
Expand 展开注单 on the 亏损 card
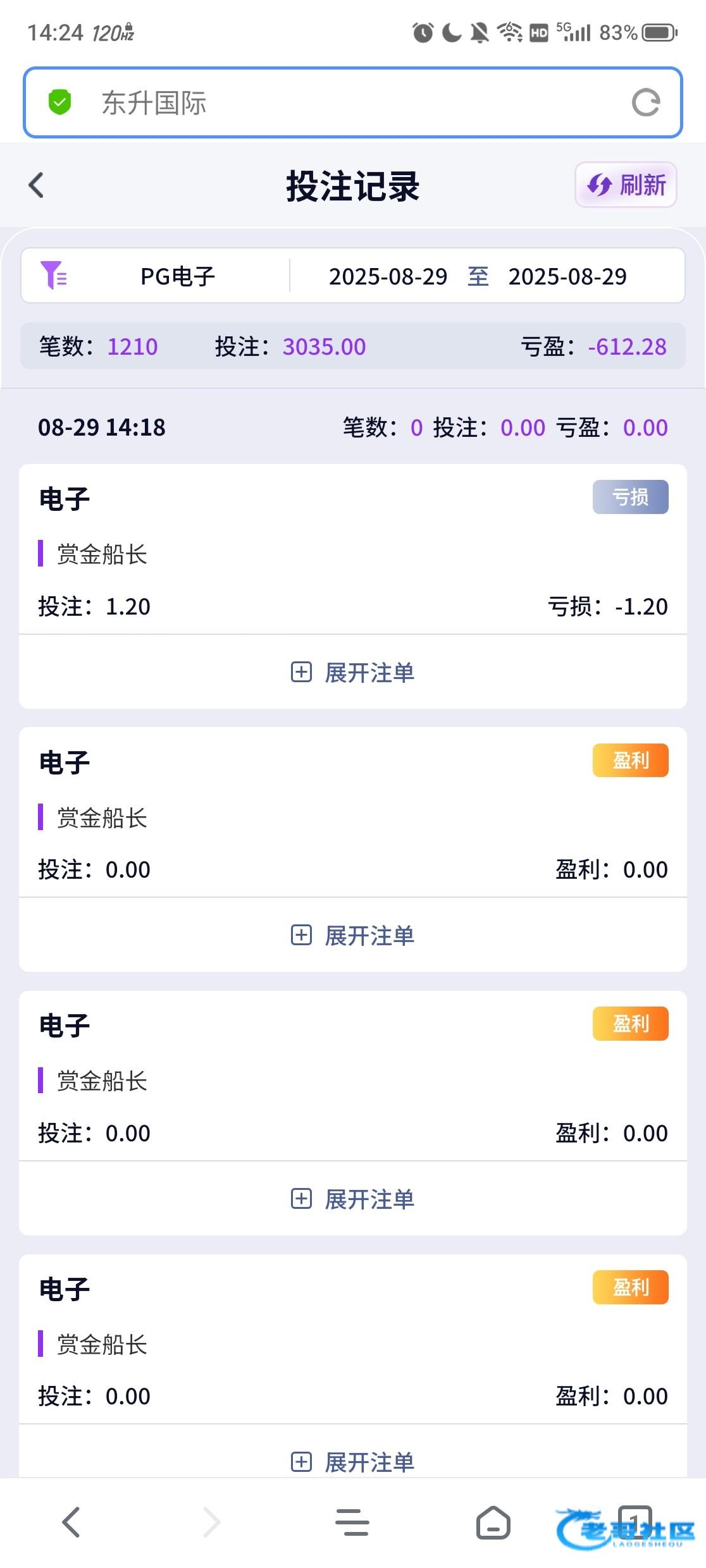click(x=353, y=672)
